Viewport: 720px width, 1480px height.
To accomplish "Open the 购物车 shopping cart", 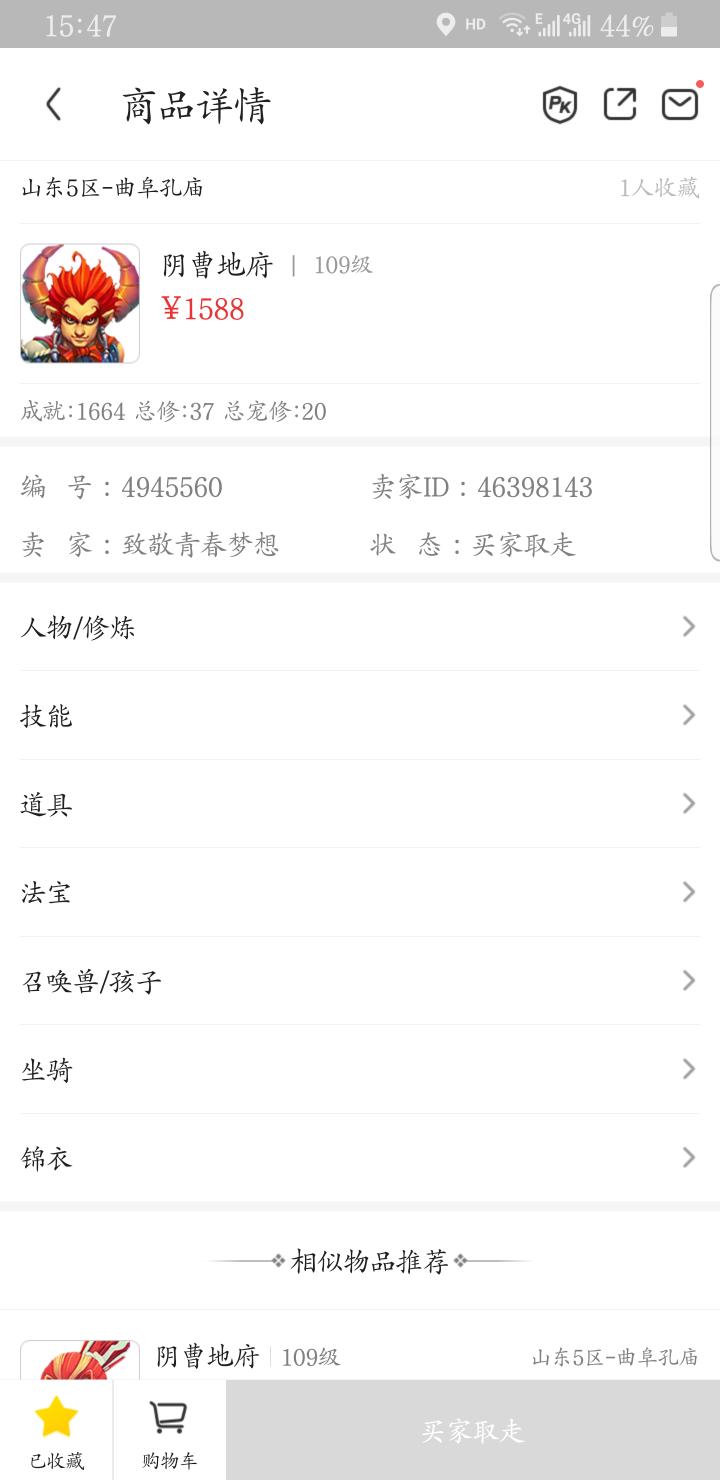I will [x=169, y=1430].
